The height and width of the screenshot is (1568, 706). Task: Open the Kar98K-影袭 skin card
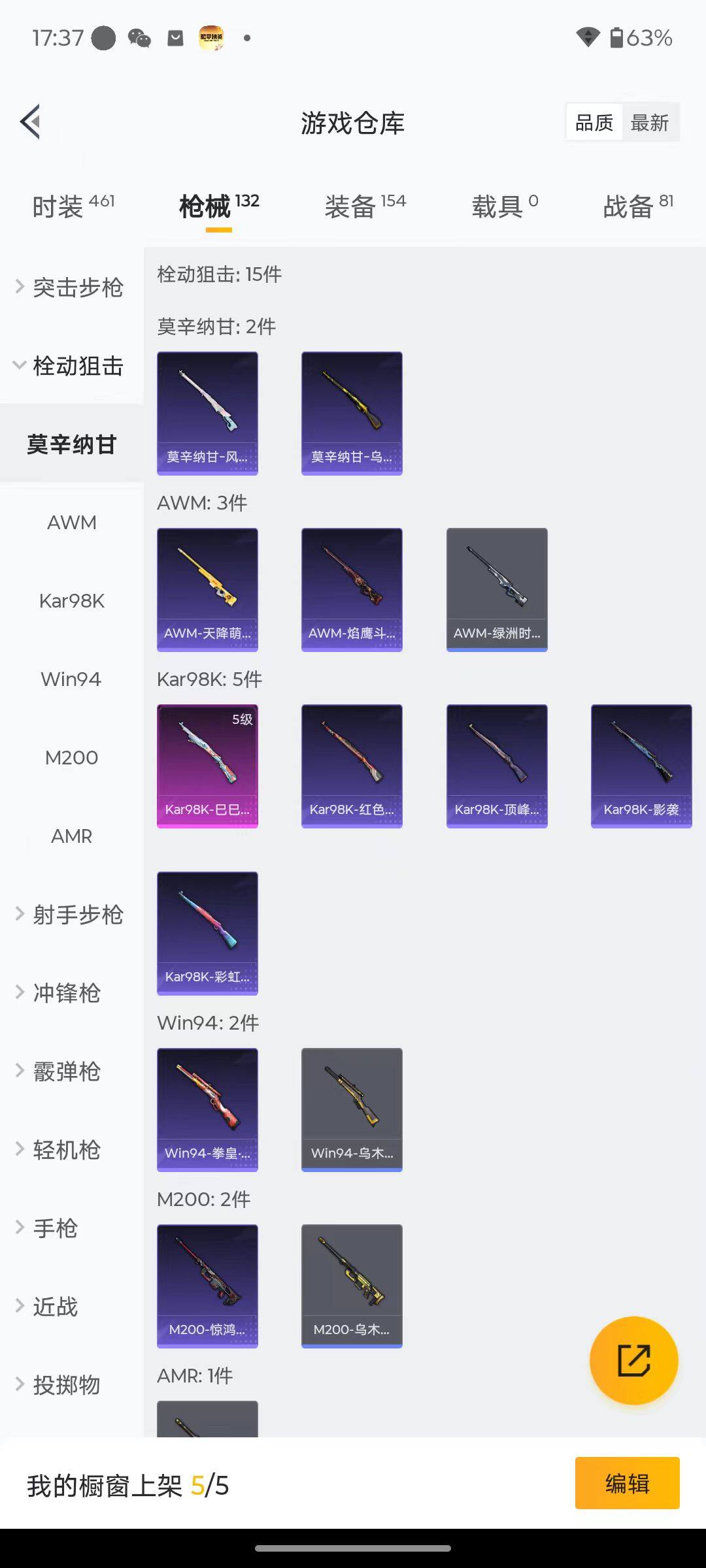(641, 766)
